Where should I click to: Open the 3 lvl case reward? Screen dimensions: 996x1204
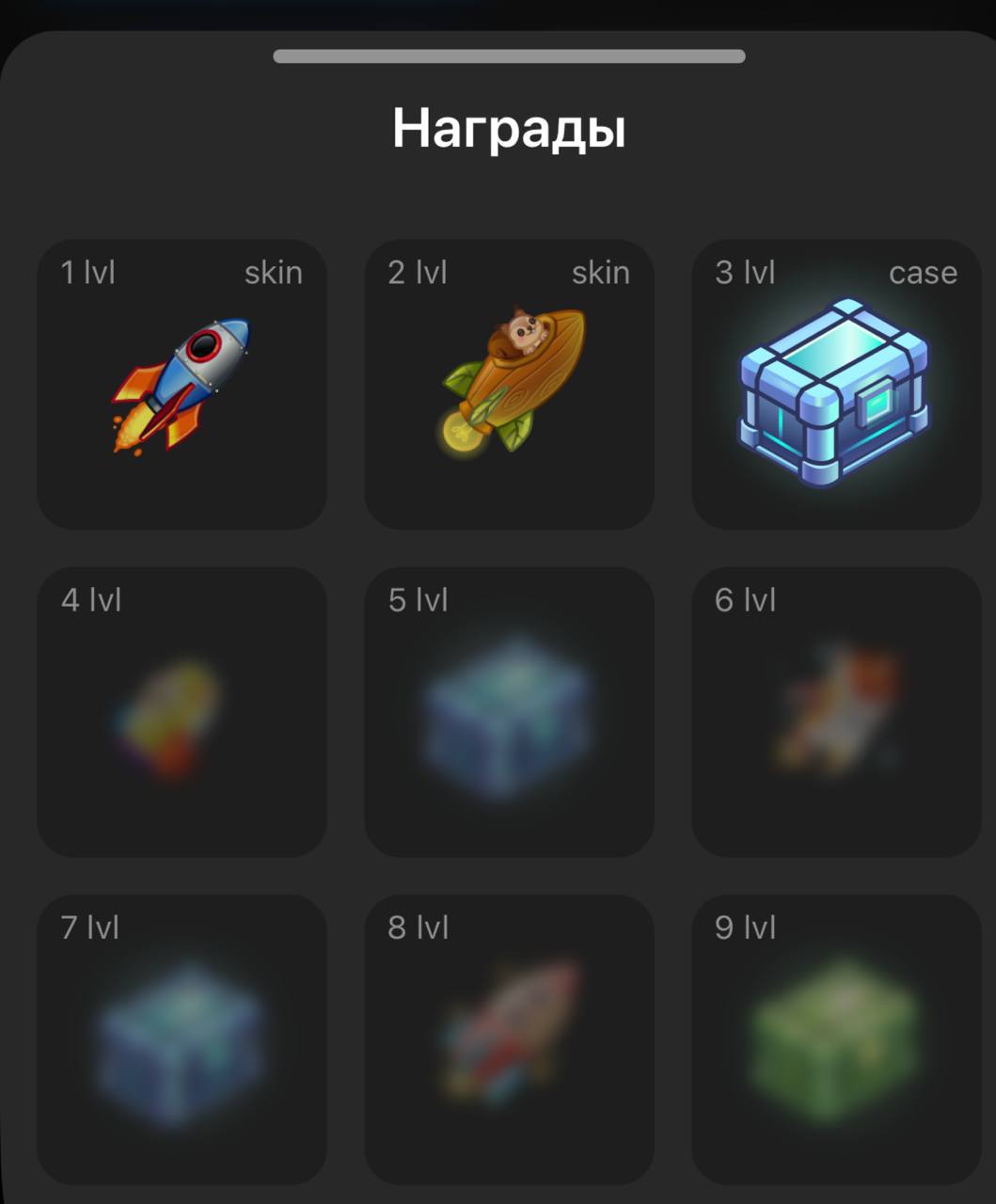(836, 385)
